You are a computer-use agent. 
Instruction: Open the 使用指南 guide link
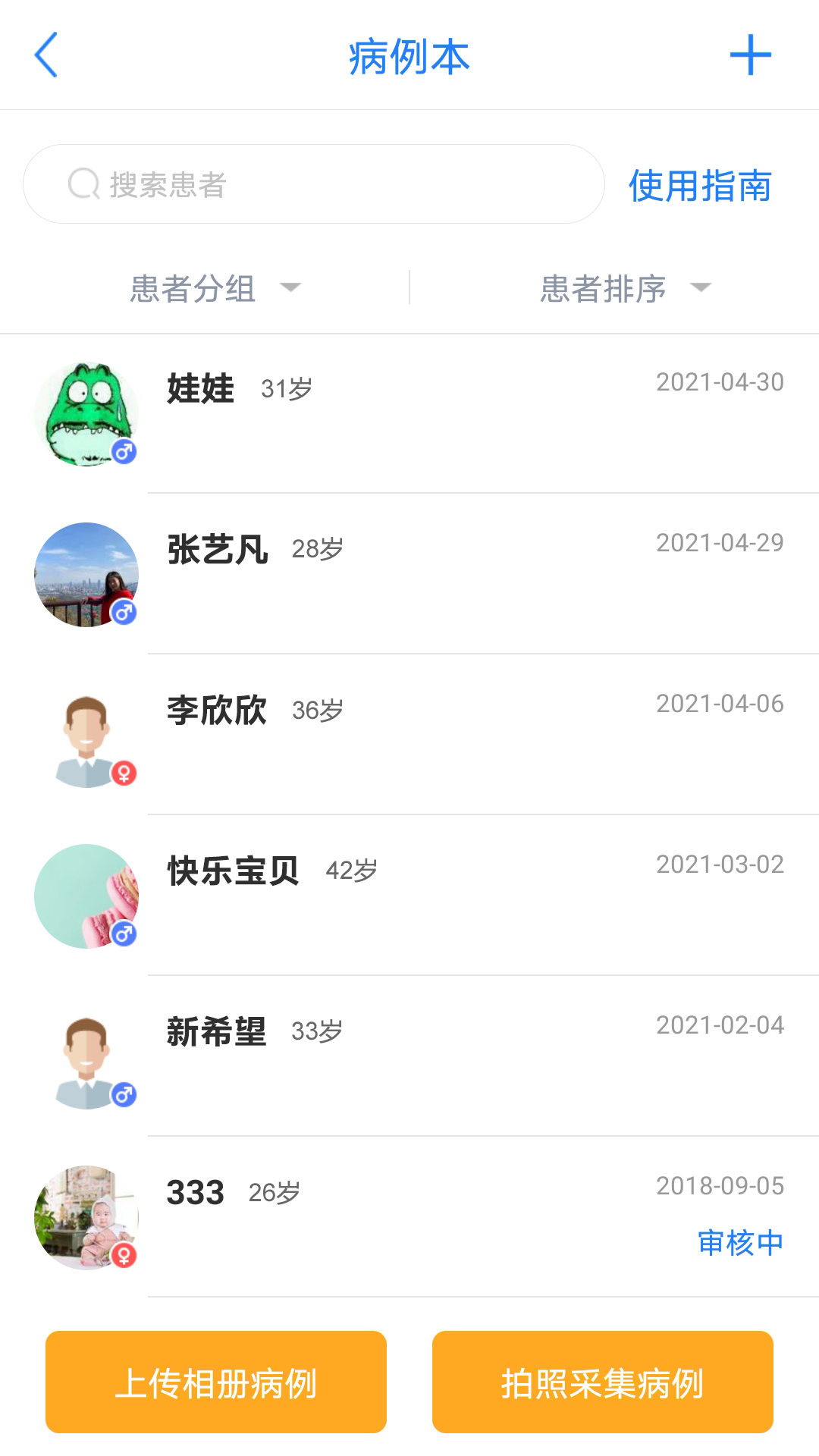point(700,186)
